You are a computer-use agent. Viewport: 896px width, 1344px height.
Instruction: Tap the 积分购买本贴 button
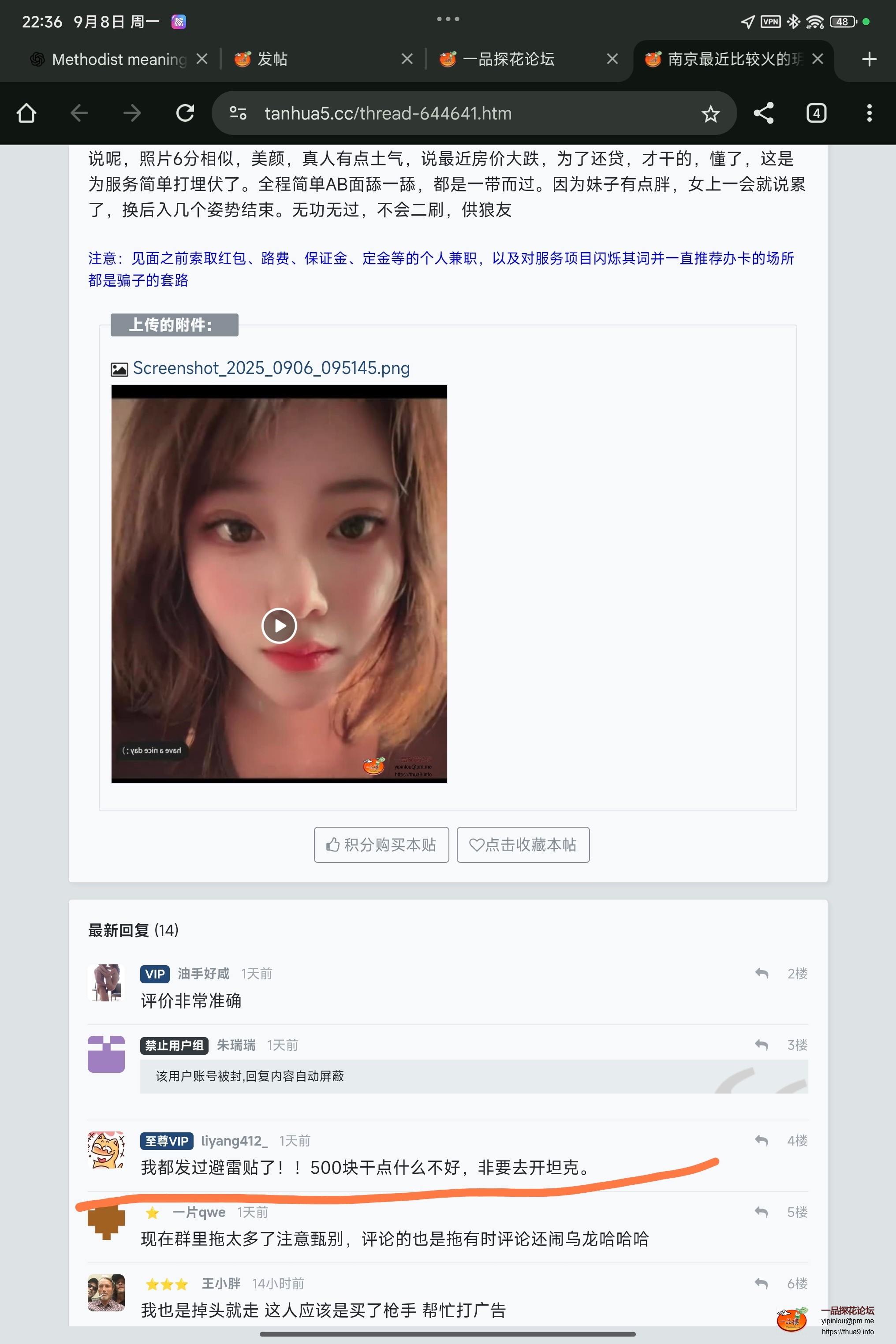pos(381,844)
